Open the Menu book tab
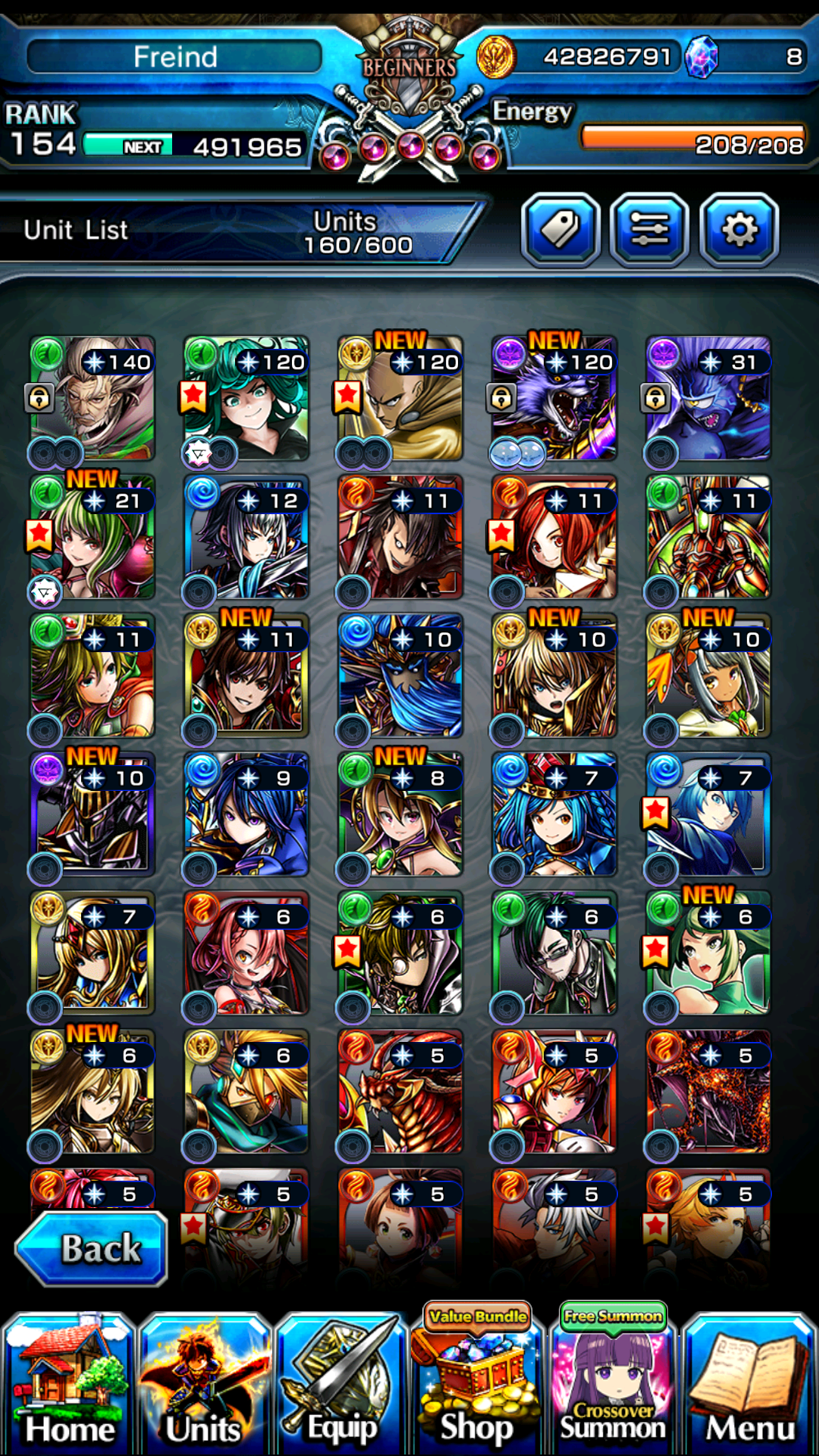 (x=750, y=1383)
